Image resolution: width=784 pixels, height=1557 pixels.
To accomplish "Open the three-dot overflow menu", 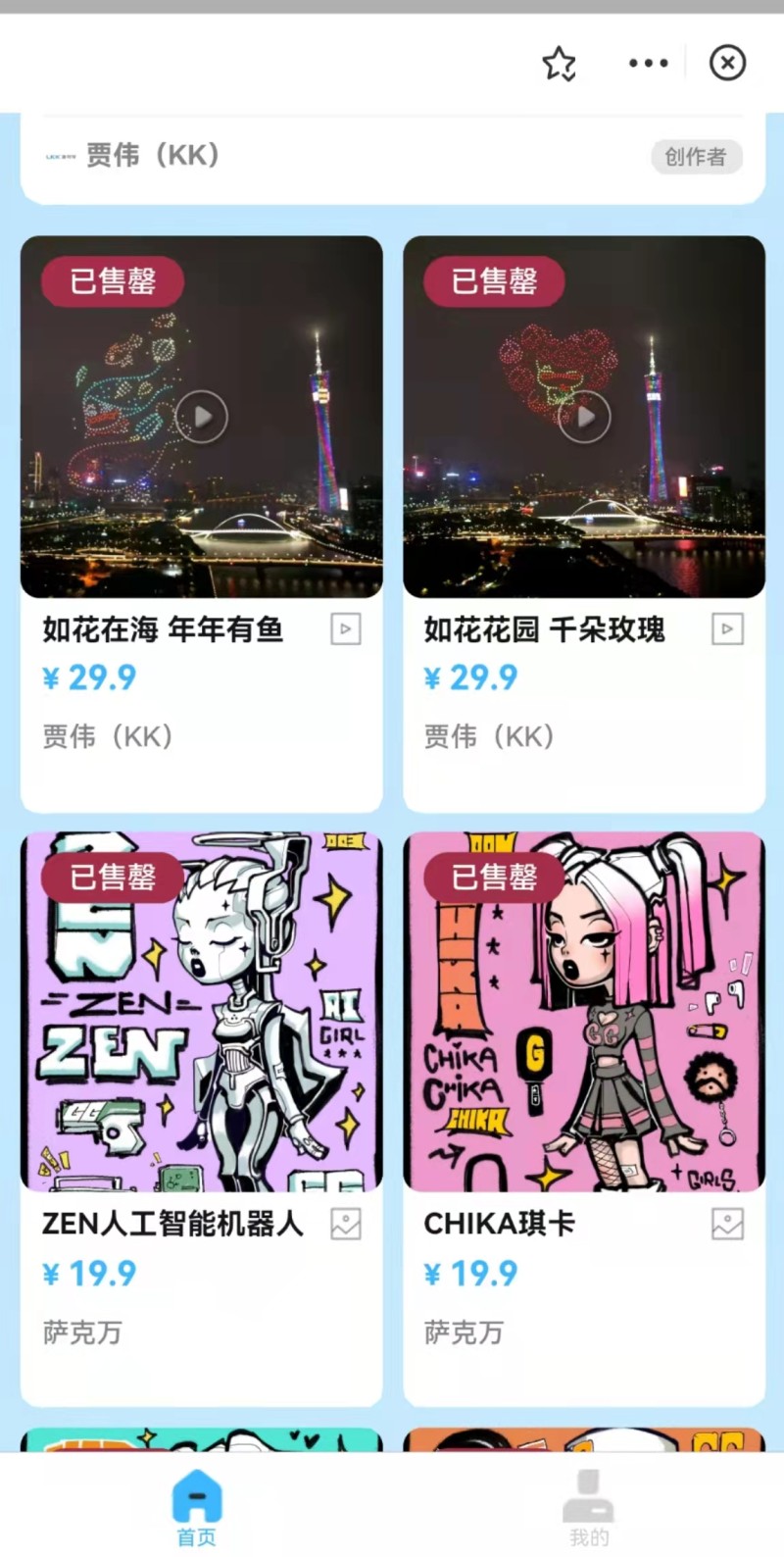I will pyautogui.click(x=648, y=64).
